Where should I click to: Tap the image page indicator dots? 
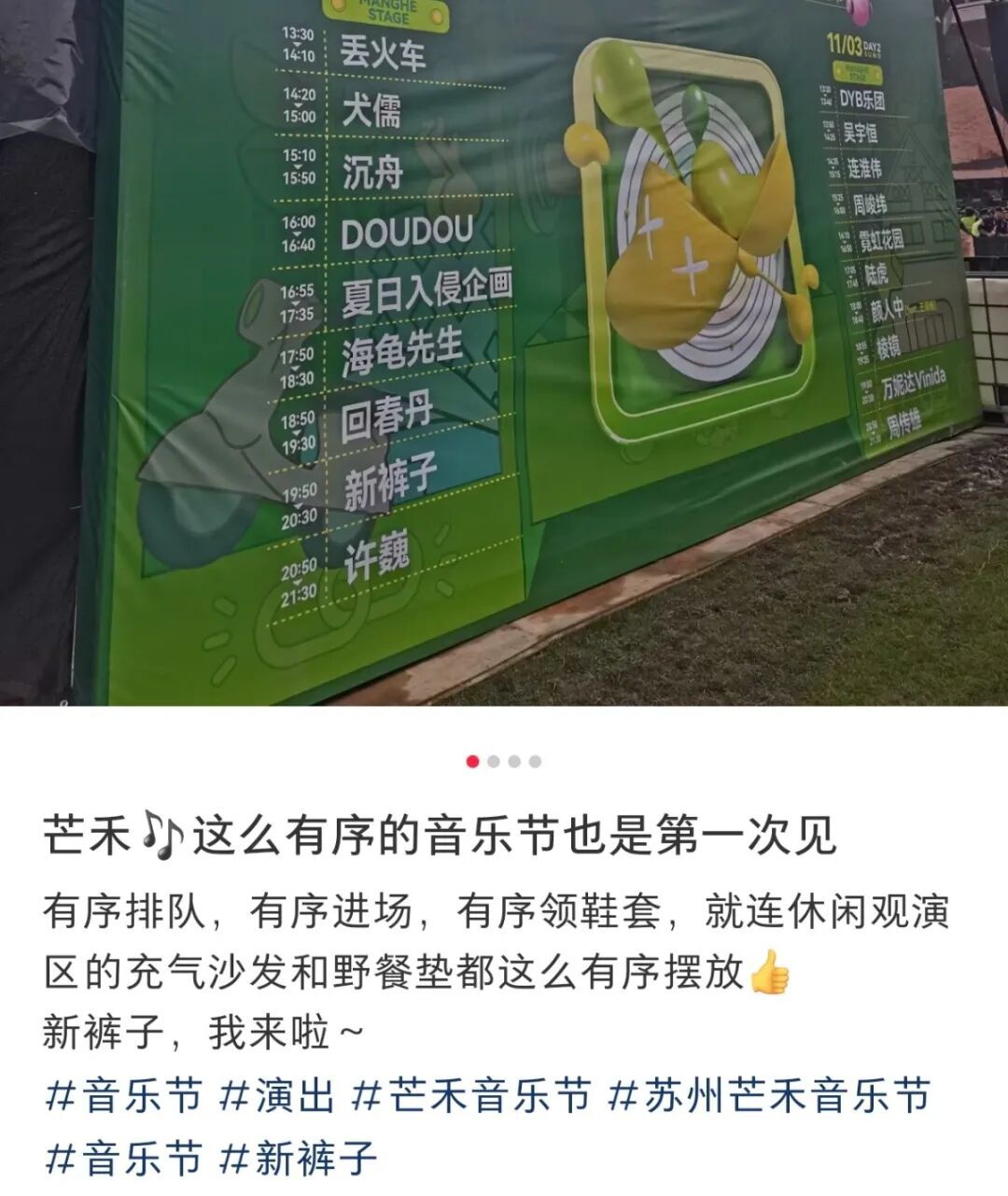(x=504, y=762)
